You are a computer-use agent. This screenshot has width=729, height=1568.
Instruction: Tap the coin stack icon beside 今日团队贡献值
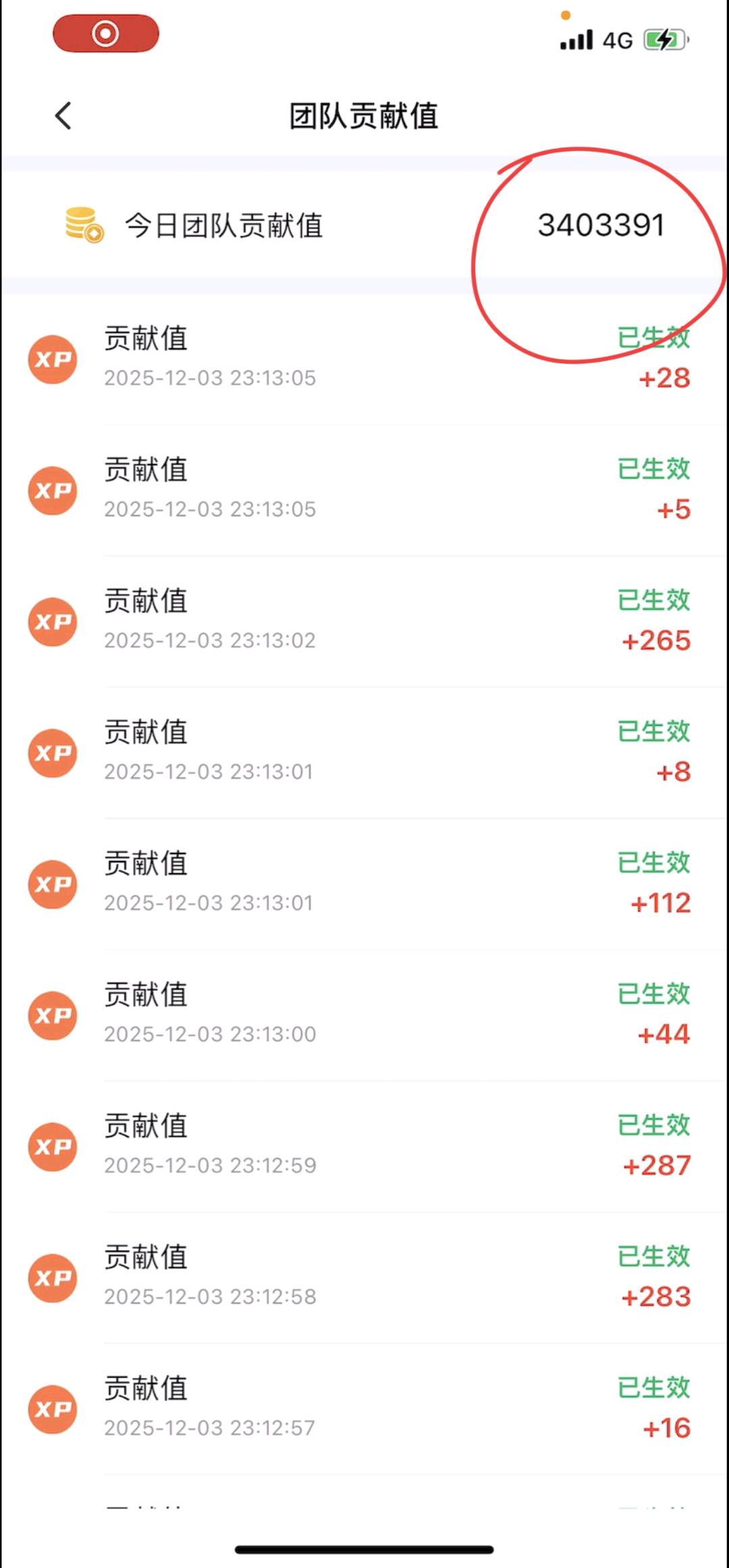tap(82, 225)
